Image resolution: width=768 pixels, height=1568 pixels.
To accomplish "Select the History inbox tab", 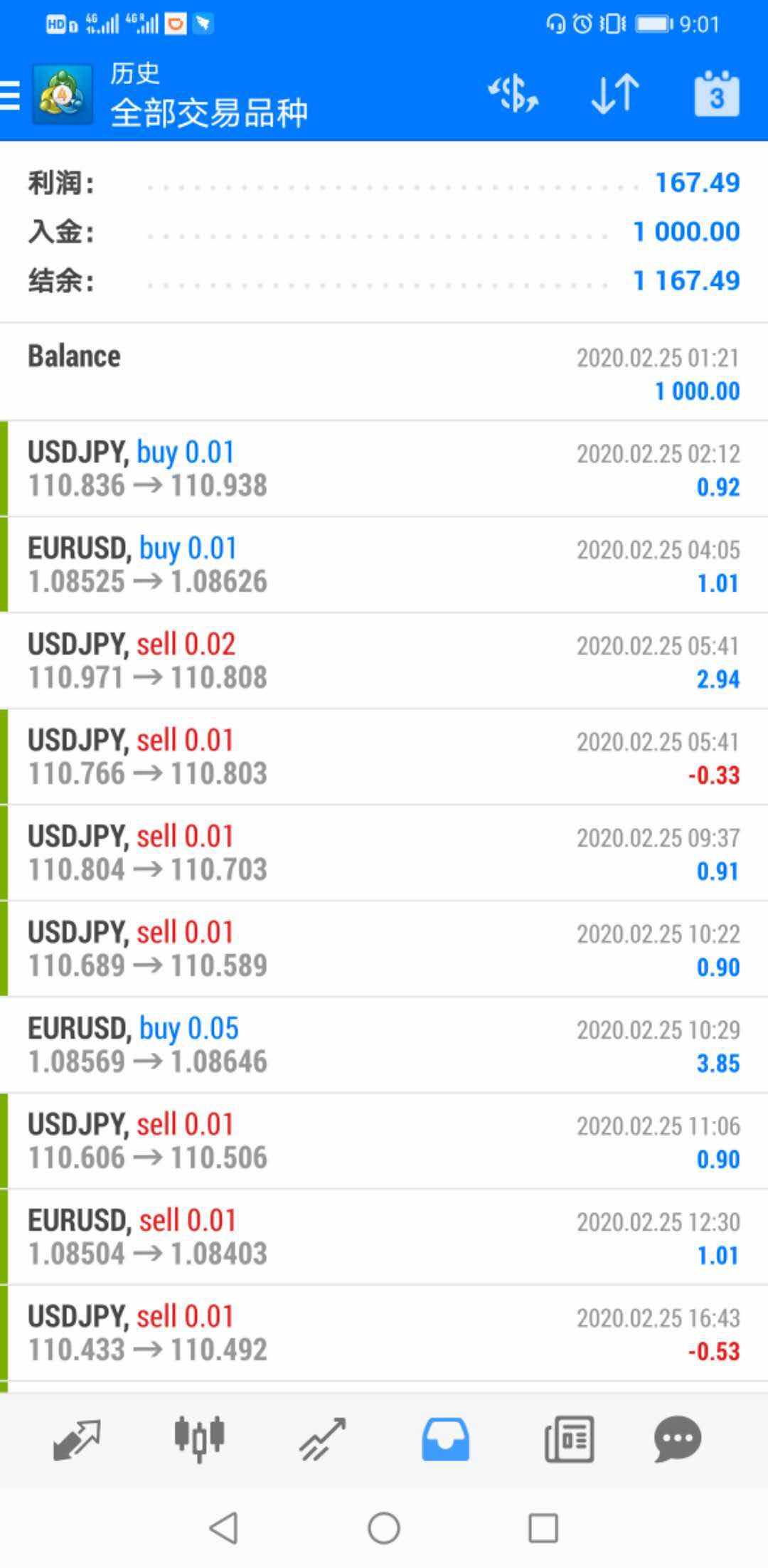I will [446, 1439].
